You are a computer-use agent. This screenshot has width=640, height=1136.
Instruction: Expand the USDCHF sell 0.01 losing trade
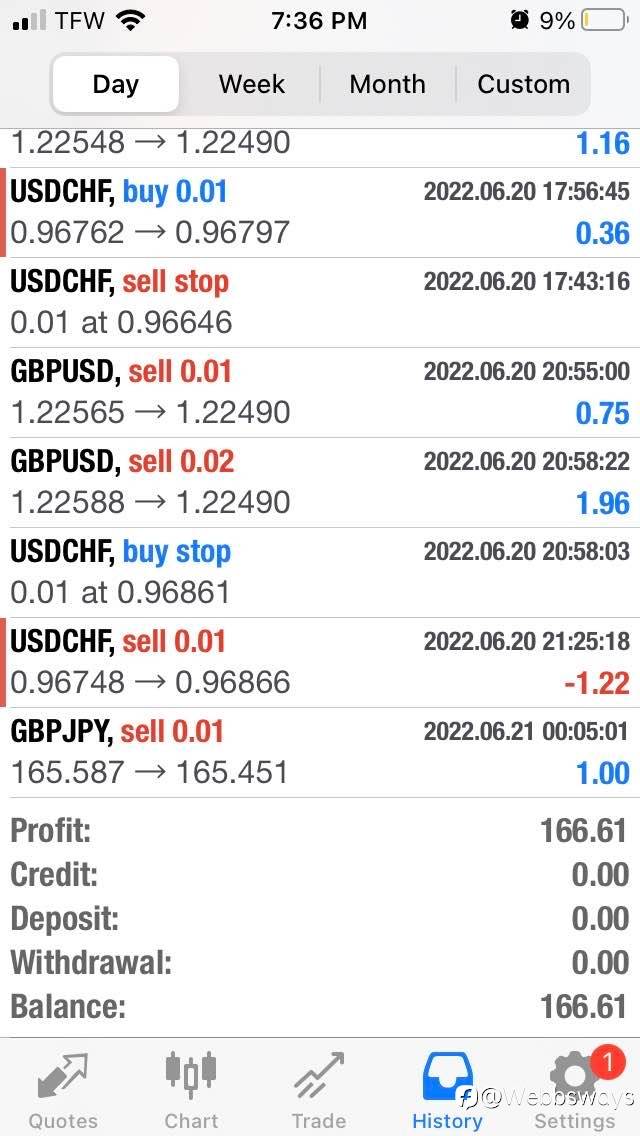point(320,662)
